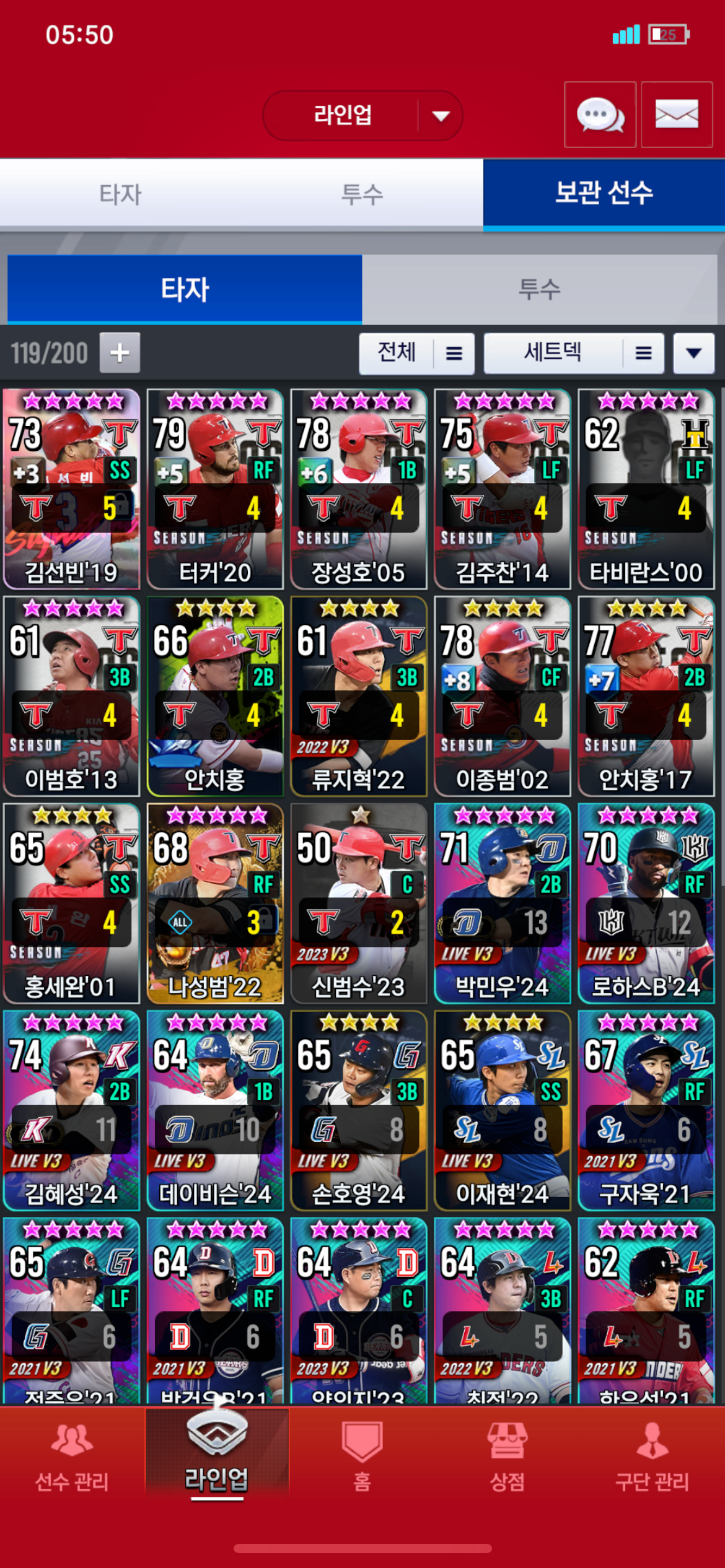The width and height of the screenshot is (725, 1568).
Task: Select the 이종범'02 player card
Action: (x=502, y=695)
